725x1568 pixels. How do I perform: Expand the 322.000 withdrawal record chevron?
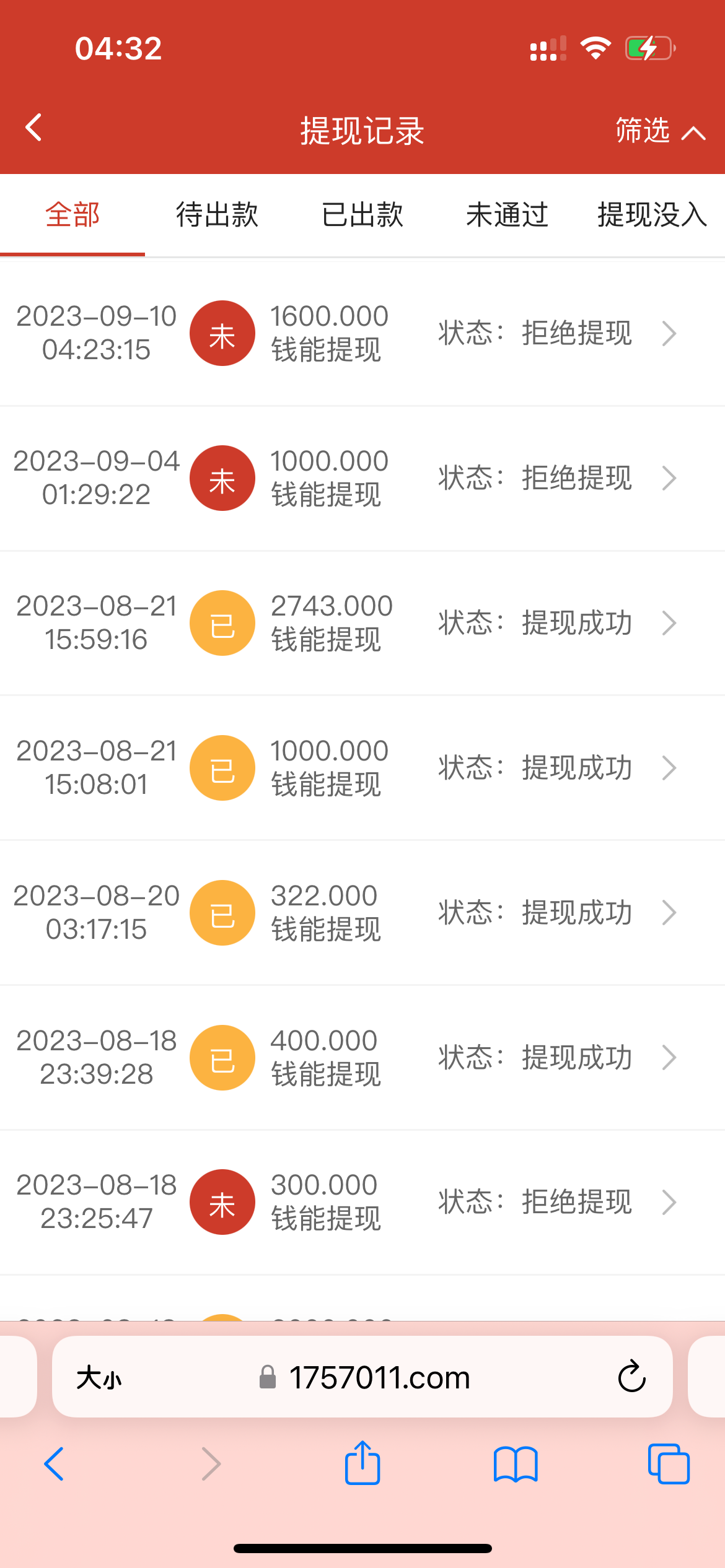click(x=669, y=912)
